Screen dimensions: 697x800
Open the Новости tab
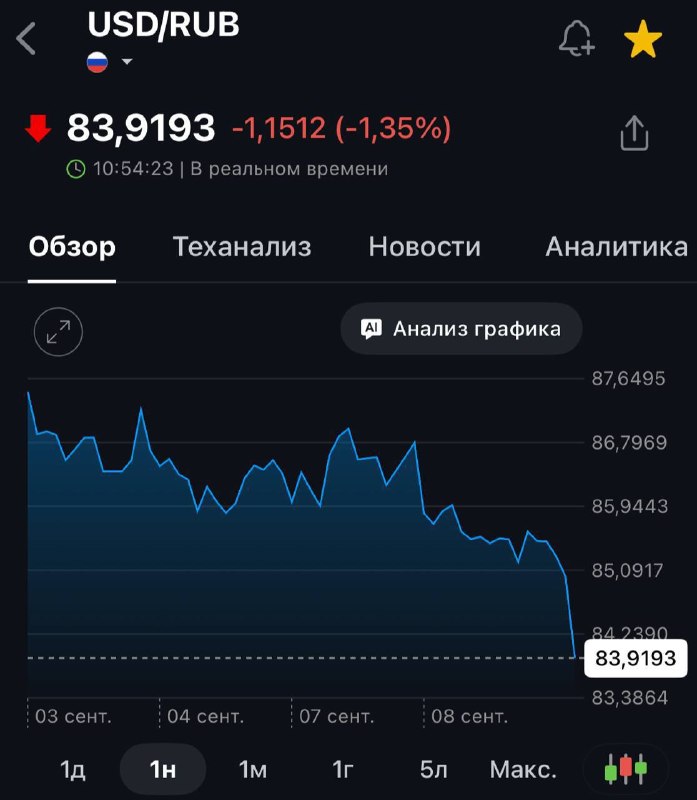pos(425,247)
